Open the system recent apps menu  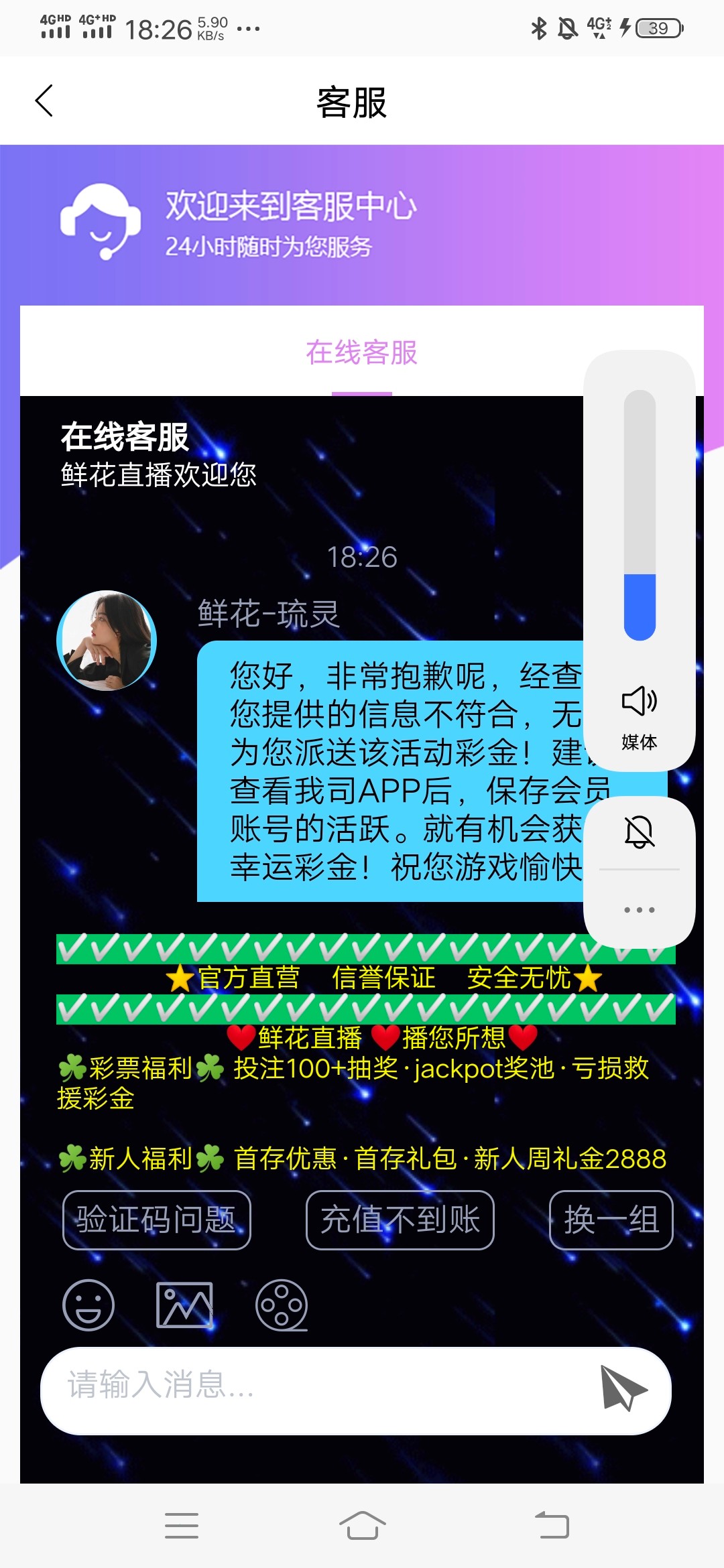182,1526
